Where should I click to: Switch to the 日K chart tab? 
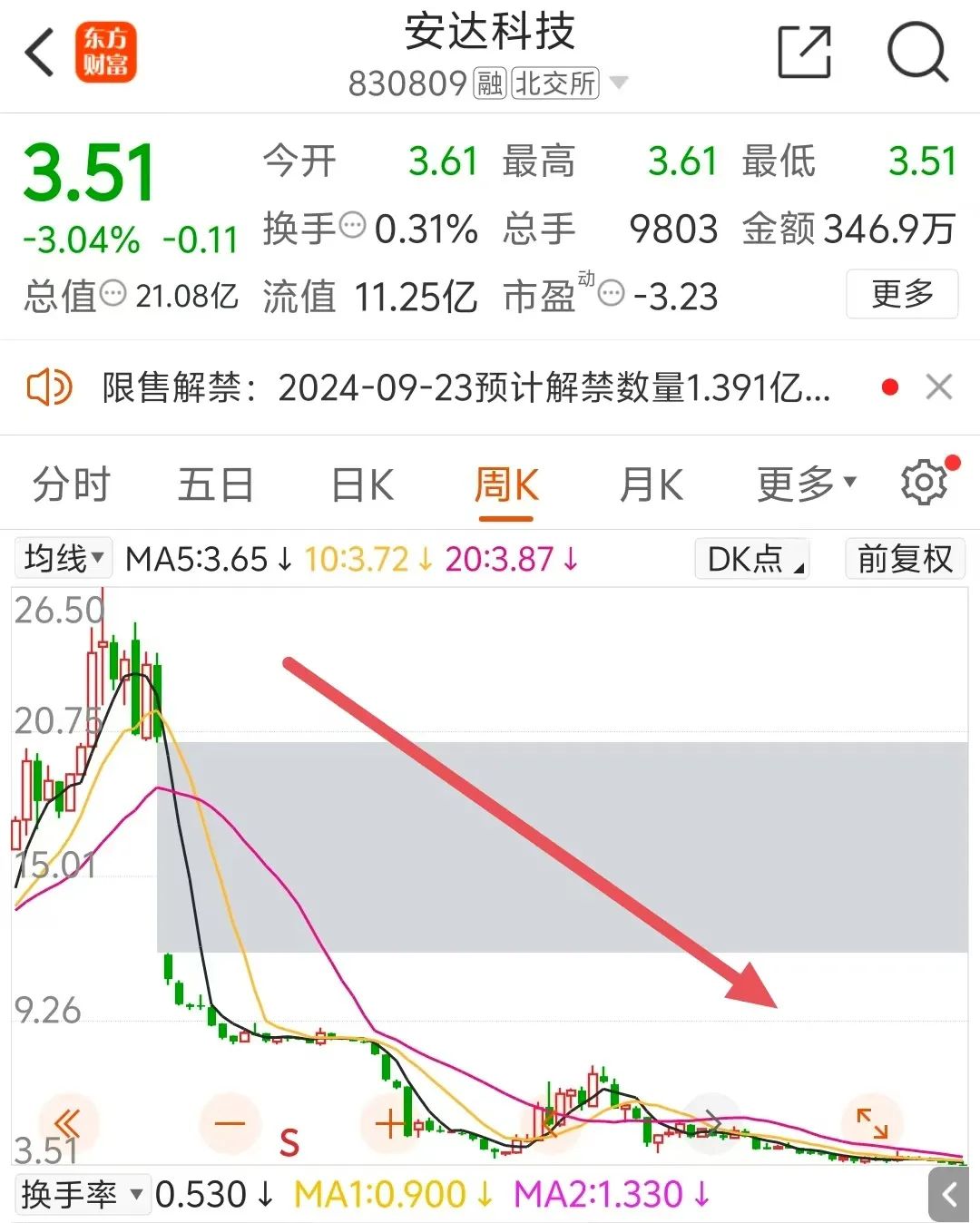point(362,484)
